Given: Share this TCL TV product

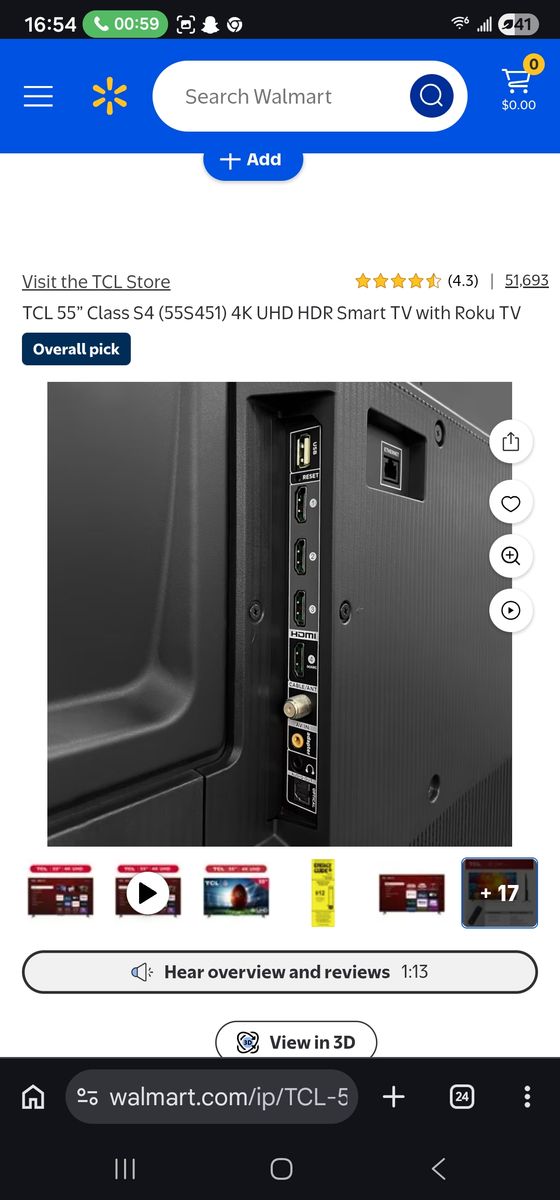Looking at the screenshot, I should (x=511, y=441).
